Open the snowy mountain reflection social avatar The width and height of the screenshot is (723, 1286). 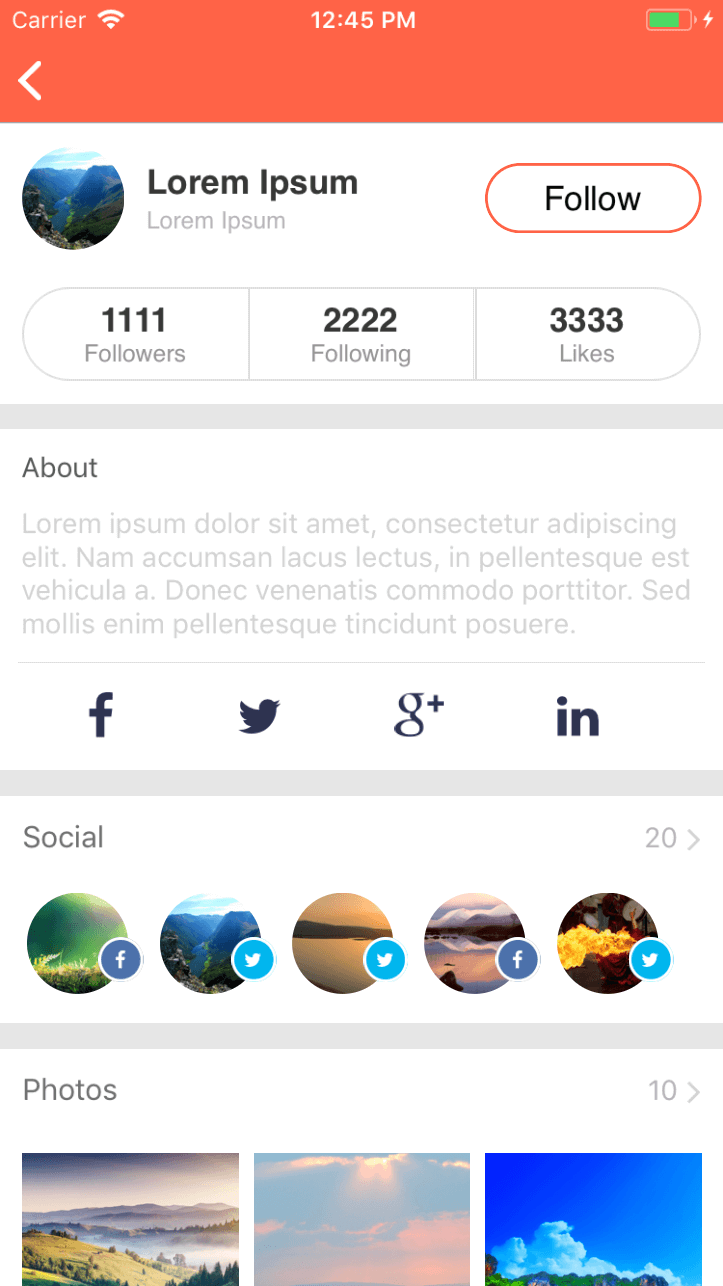pyautogui.click(x=475, y=943)
